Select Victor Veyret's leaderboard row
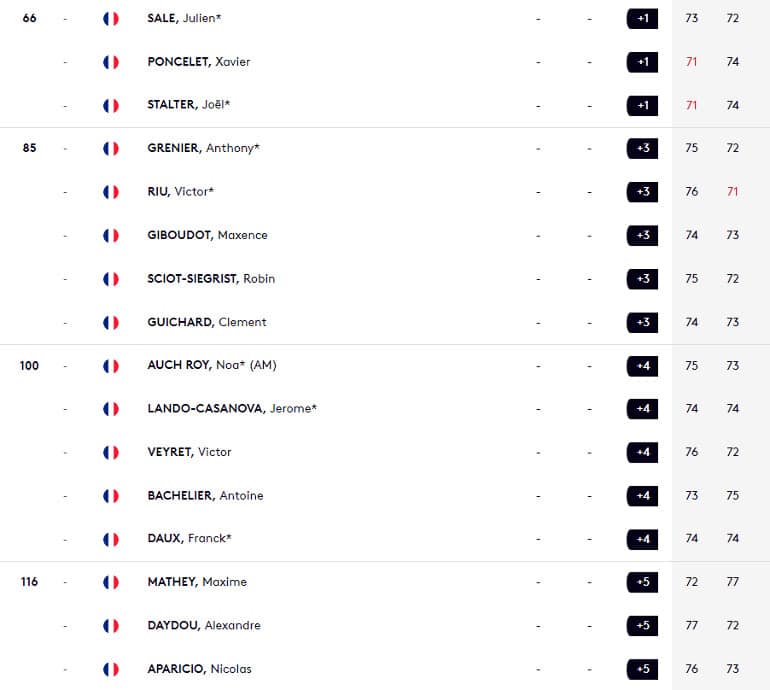The width and height of the screenshot is (770, 690). (x=189, y=452)
